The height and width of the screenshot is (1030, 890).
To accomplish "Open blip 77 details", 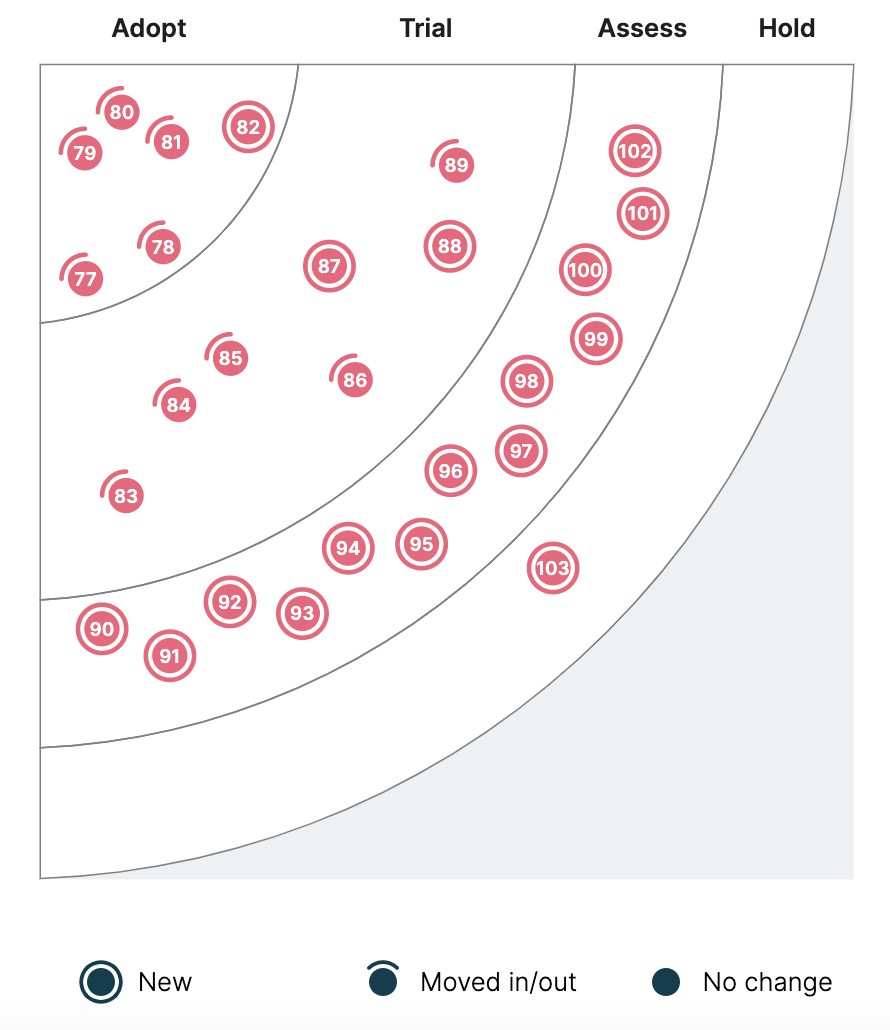I will (85, 279).
